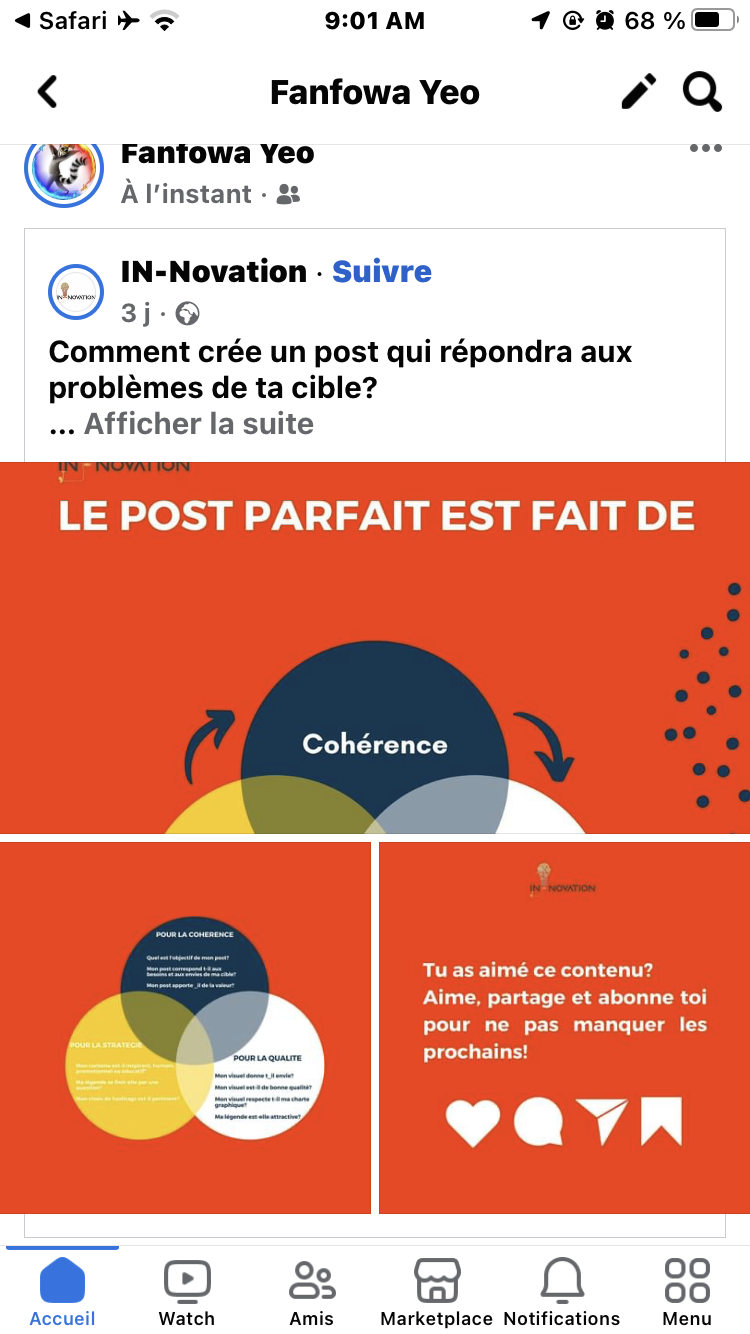
Task: Open the large Cohérence post image
Action: click(375, 647)
